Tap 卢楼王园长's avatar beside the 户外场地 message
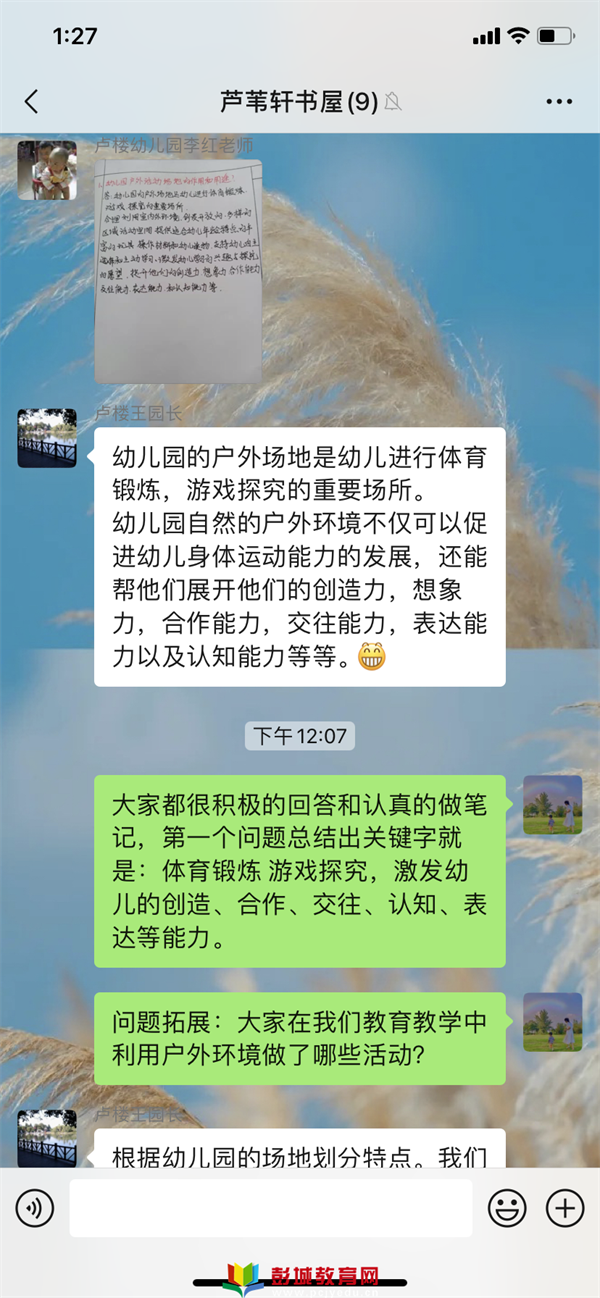This screenshot has height=1298, width=600. (47, 438)
